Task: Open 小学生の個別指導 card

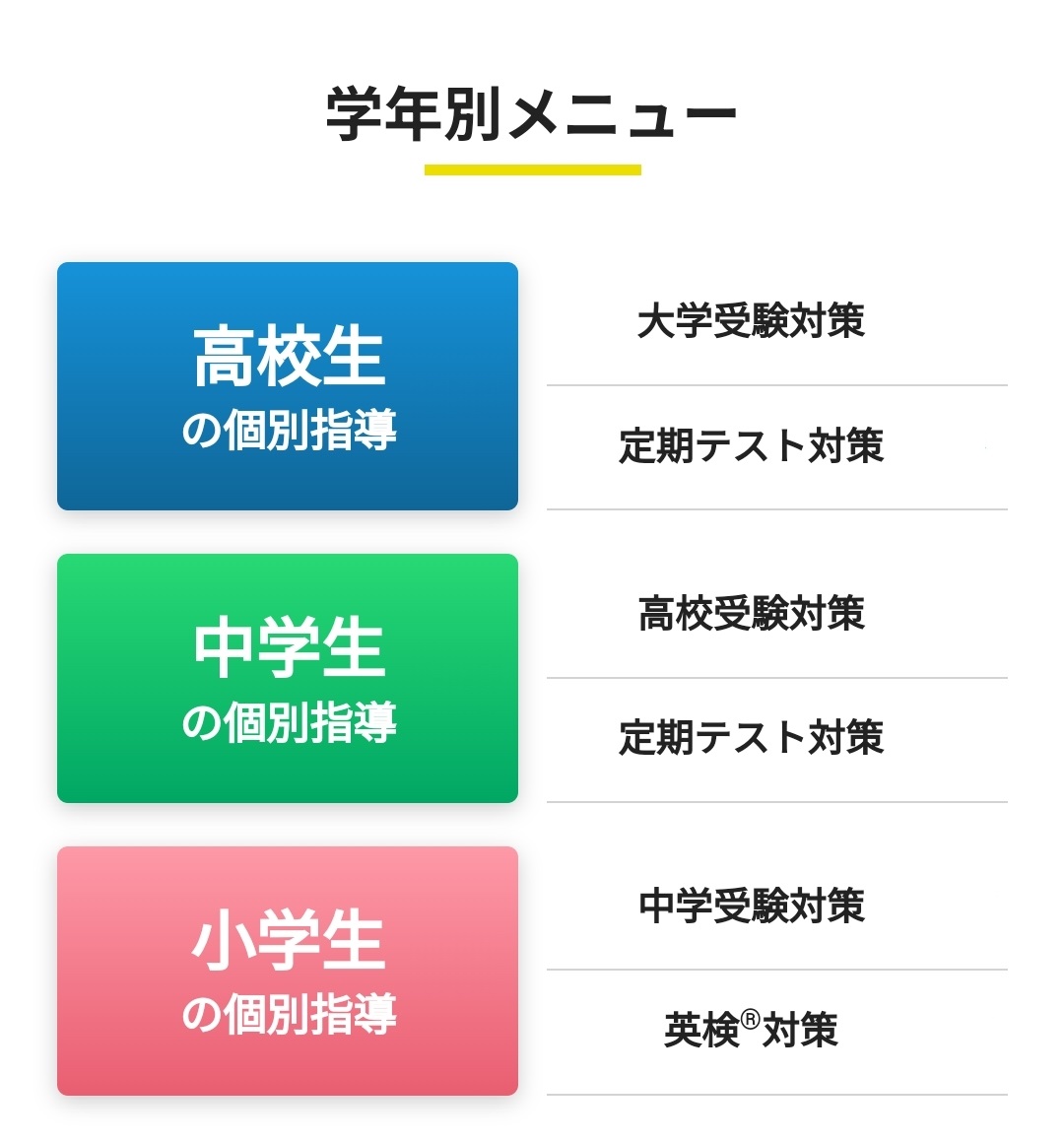Action: pyautogui.click(x=288, y=971)
